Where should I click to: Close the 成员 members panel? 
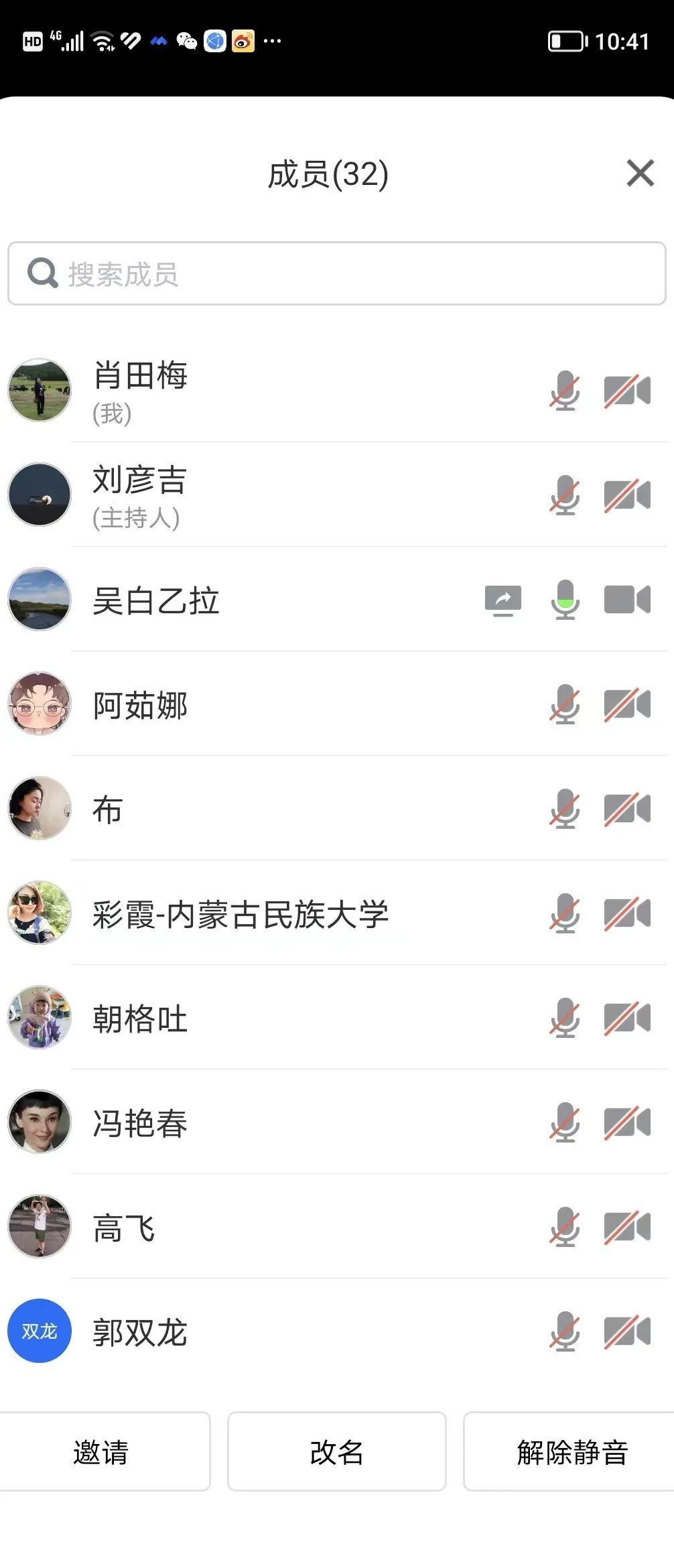click(x=640, y=173)
